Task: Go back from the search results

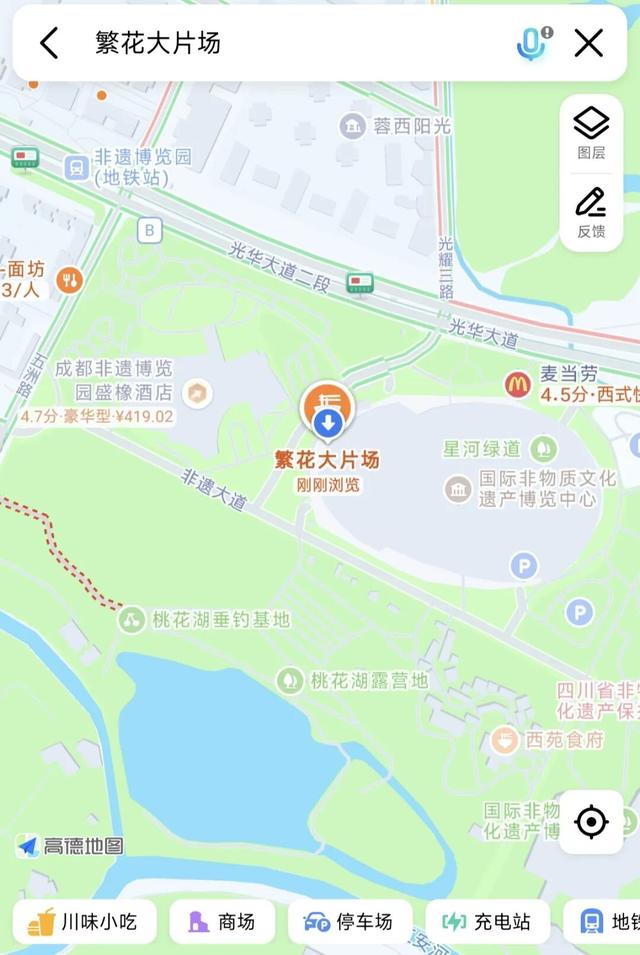Action: (49, 43)
